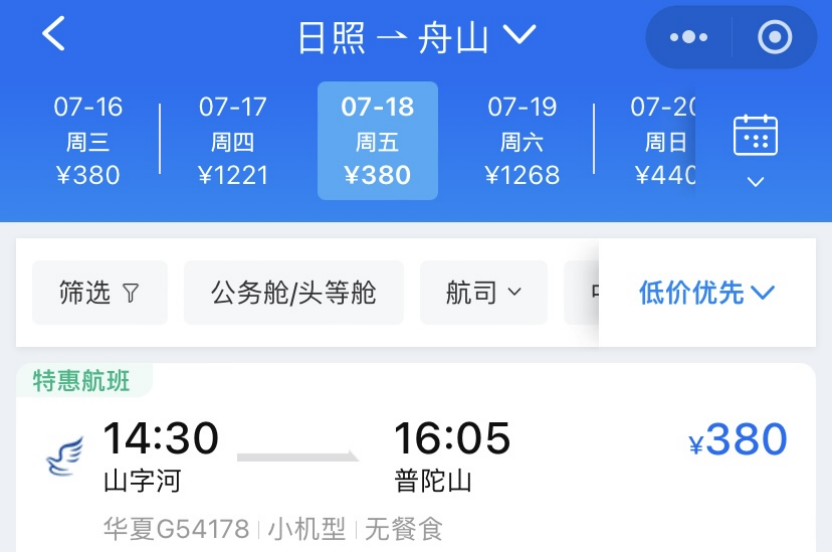The width and height of the screenshot is (832, 552).
Task: Filter by 公务舱/头等舱
Action: pyautogui.click(x=293, y=293)
